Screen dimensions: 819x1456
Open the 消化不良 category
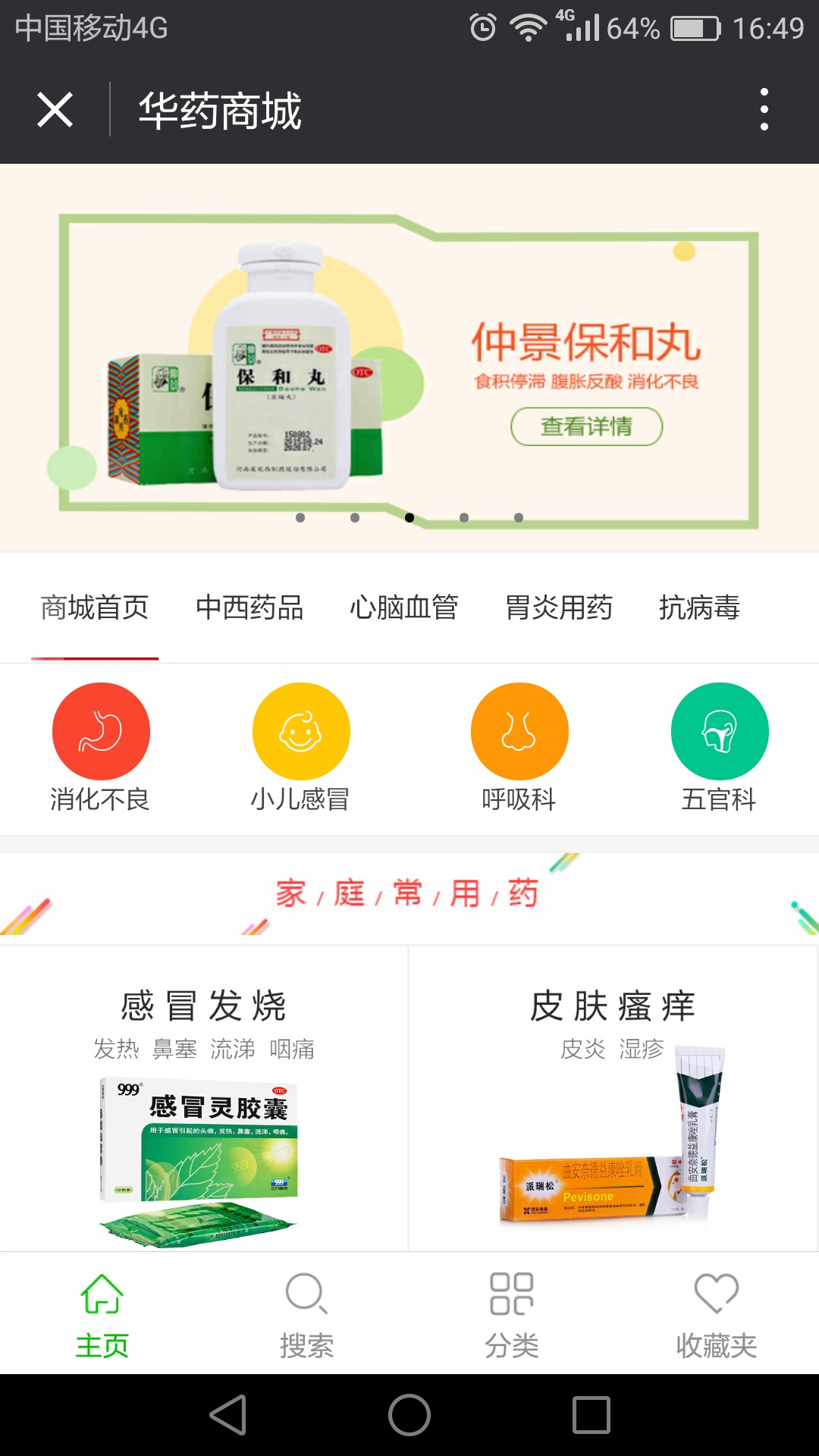coord(100,747)
